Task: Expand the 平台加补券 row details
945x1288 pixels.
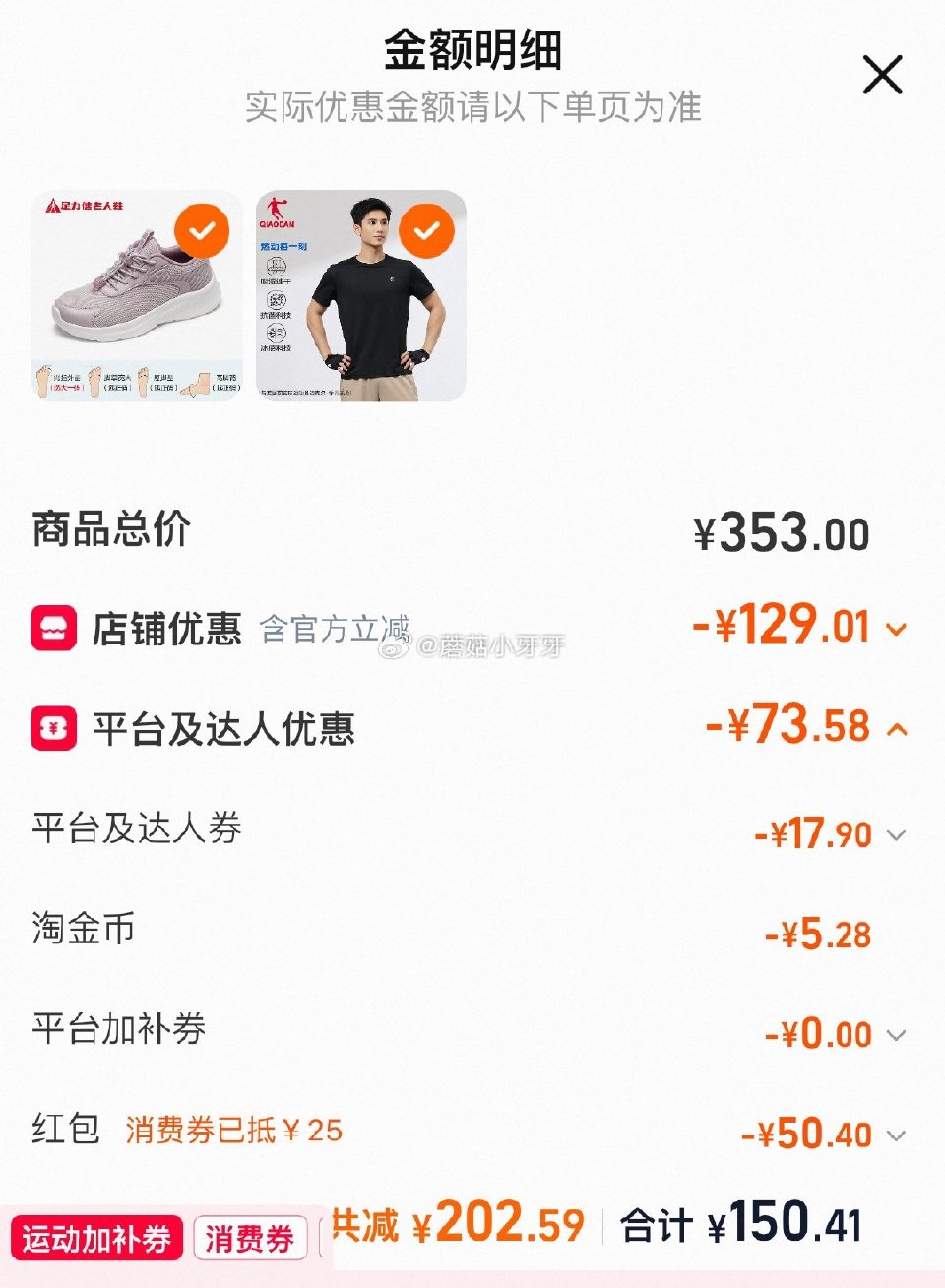Action: pyautogui.click(x=896, y=1036)
